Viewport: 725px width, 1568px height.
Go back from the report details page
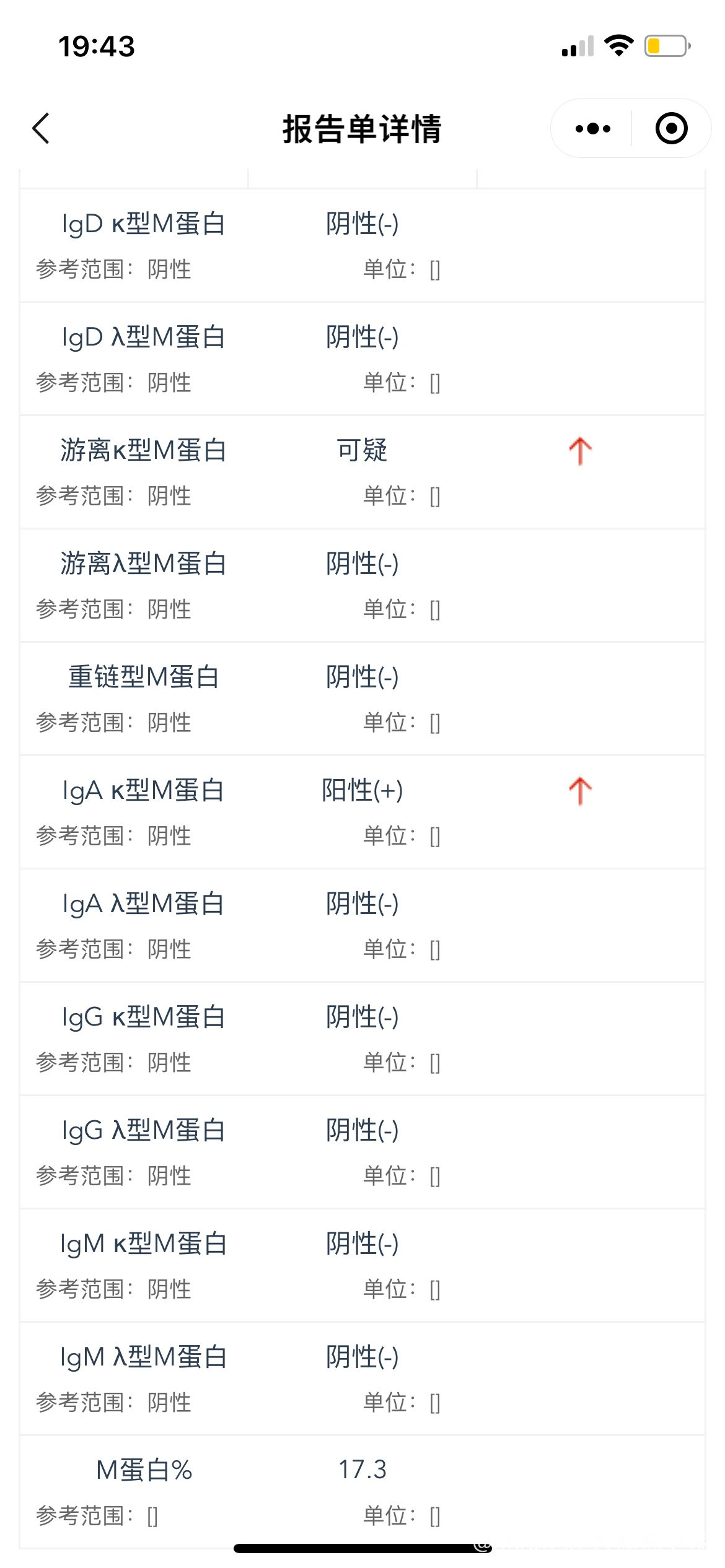tap(41, 129)
